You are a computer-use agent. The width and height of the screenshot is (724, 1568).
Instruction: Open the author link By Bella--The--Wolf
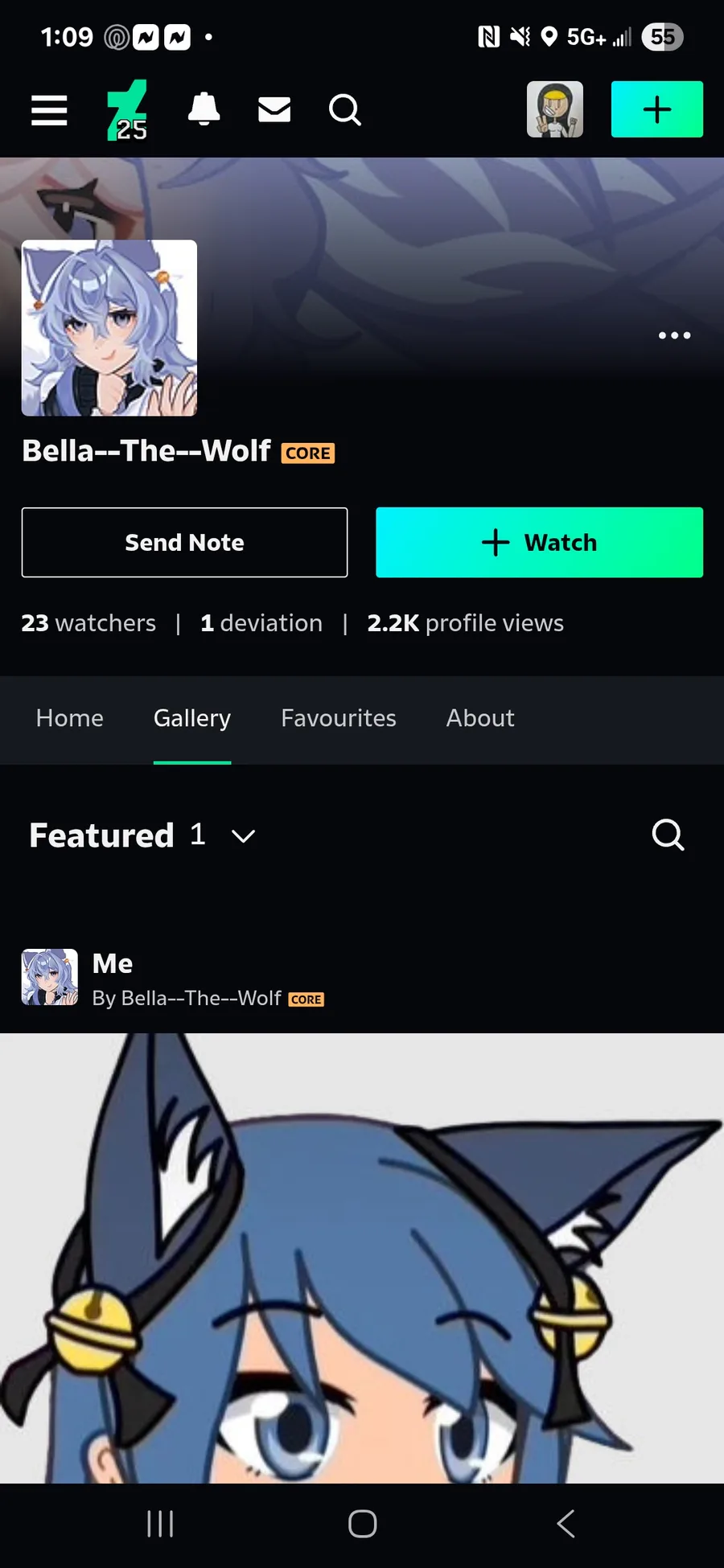pos(187,999)
